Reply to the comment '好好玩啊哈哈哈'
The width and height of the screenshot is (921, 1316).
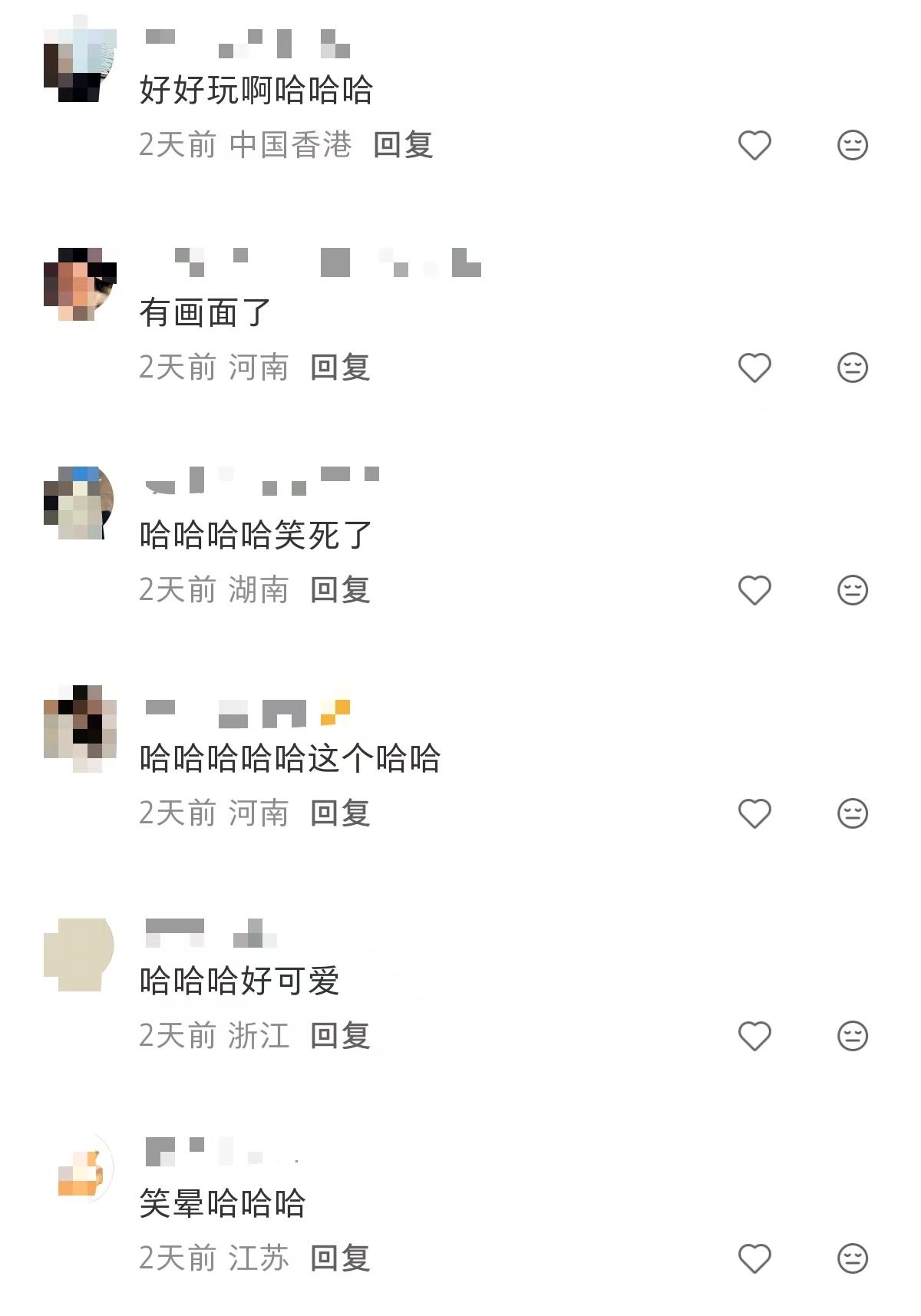pyautogui.click(x=403, y=145)
